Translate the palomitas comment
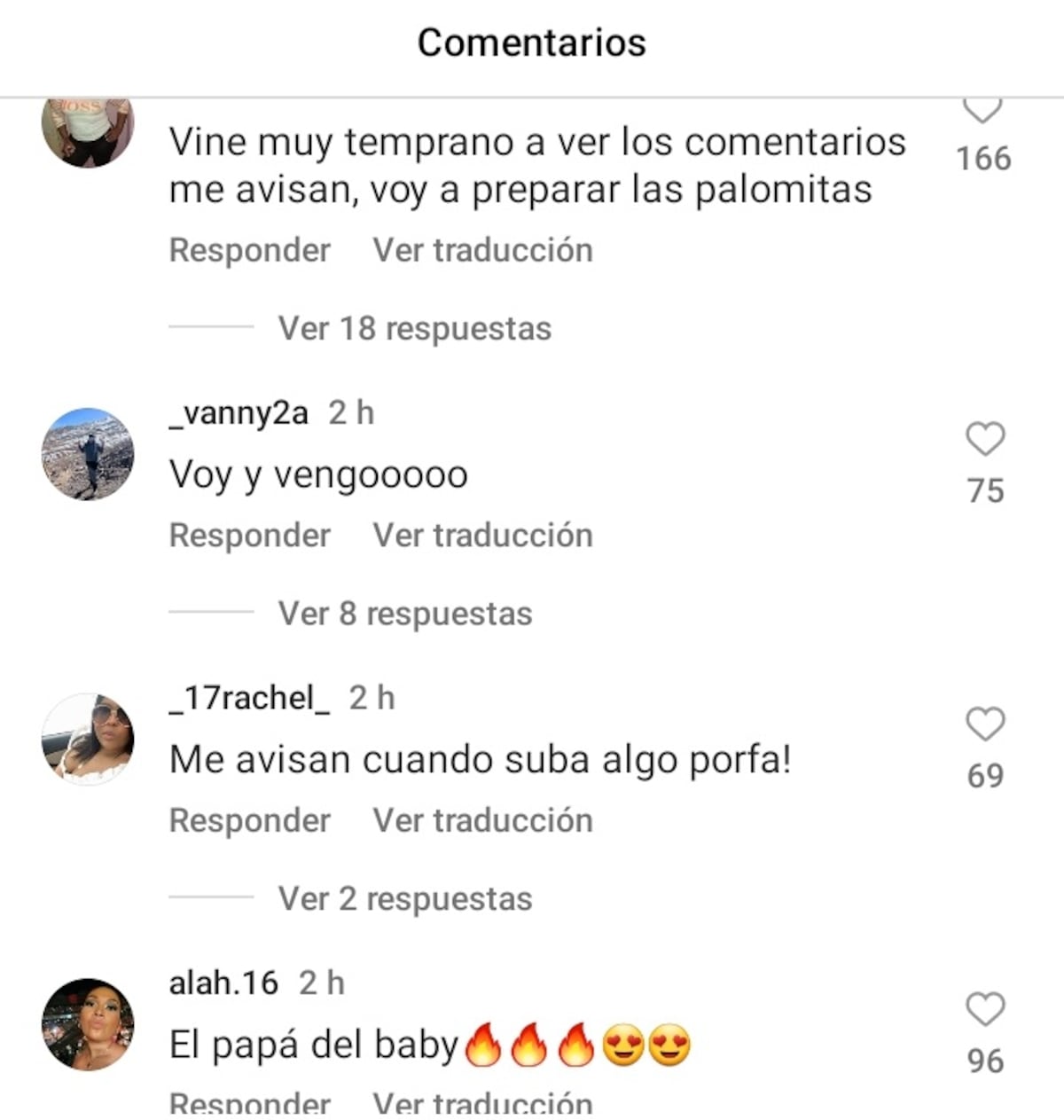 (x=482, y=250)
